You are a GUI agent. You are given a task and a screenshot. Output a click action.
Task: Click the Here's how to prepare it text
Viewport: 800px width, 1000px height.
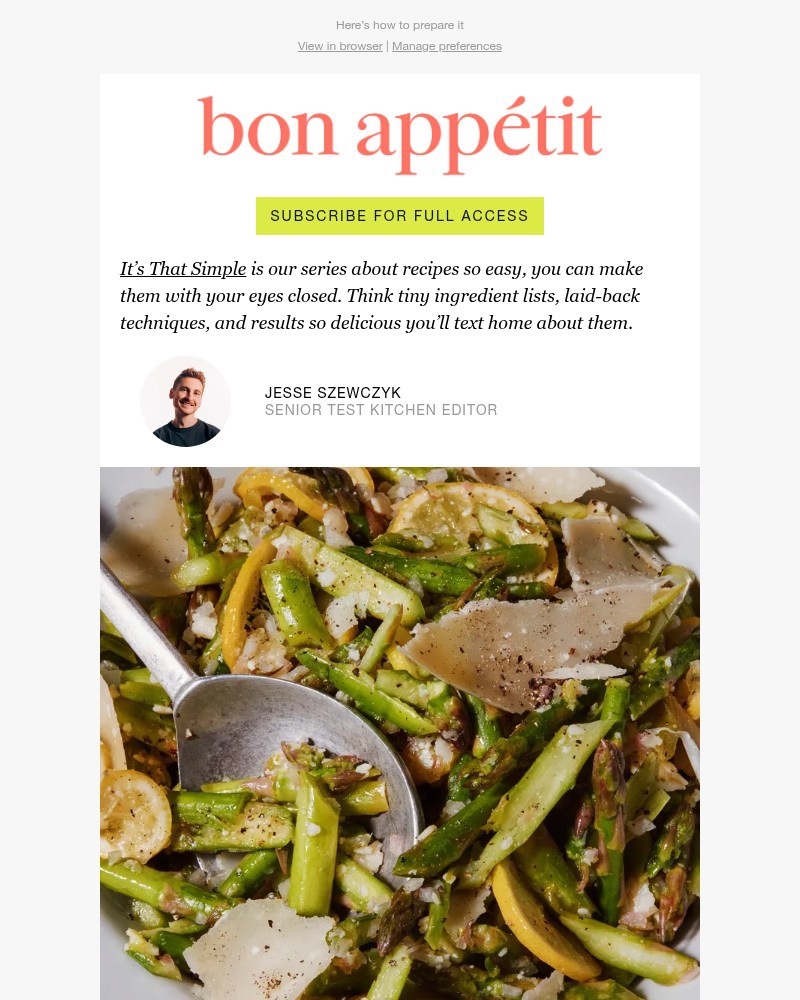click(400, 25)
